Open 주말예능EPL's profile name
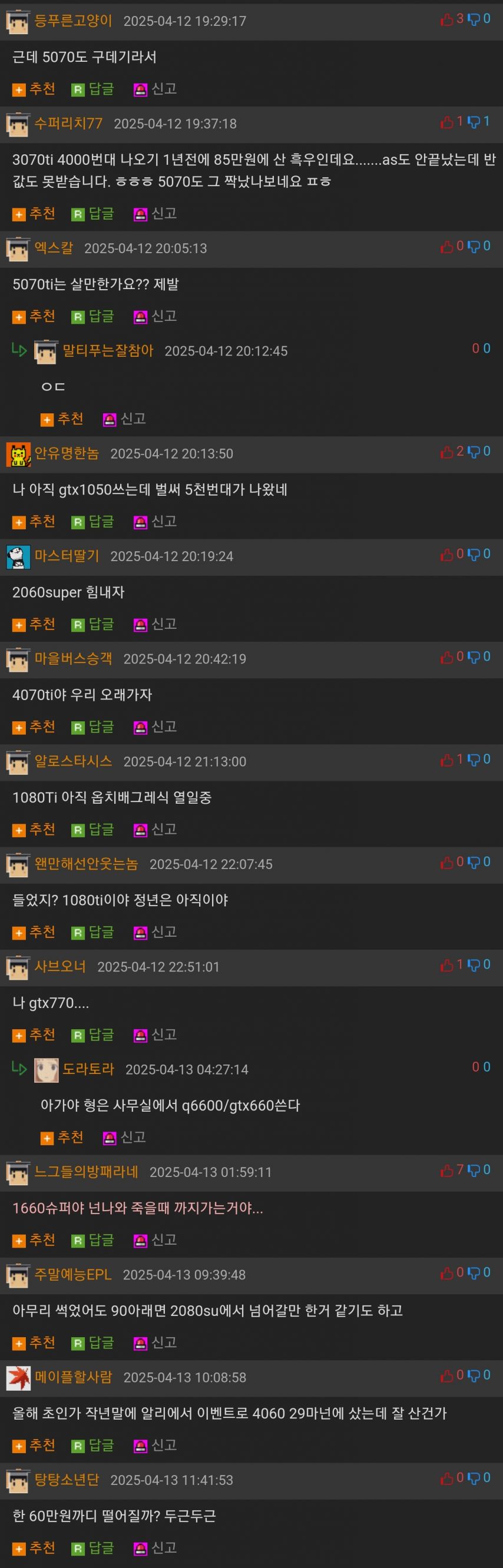 [73, 1275]
